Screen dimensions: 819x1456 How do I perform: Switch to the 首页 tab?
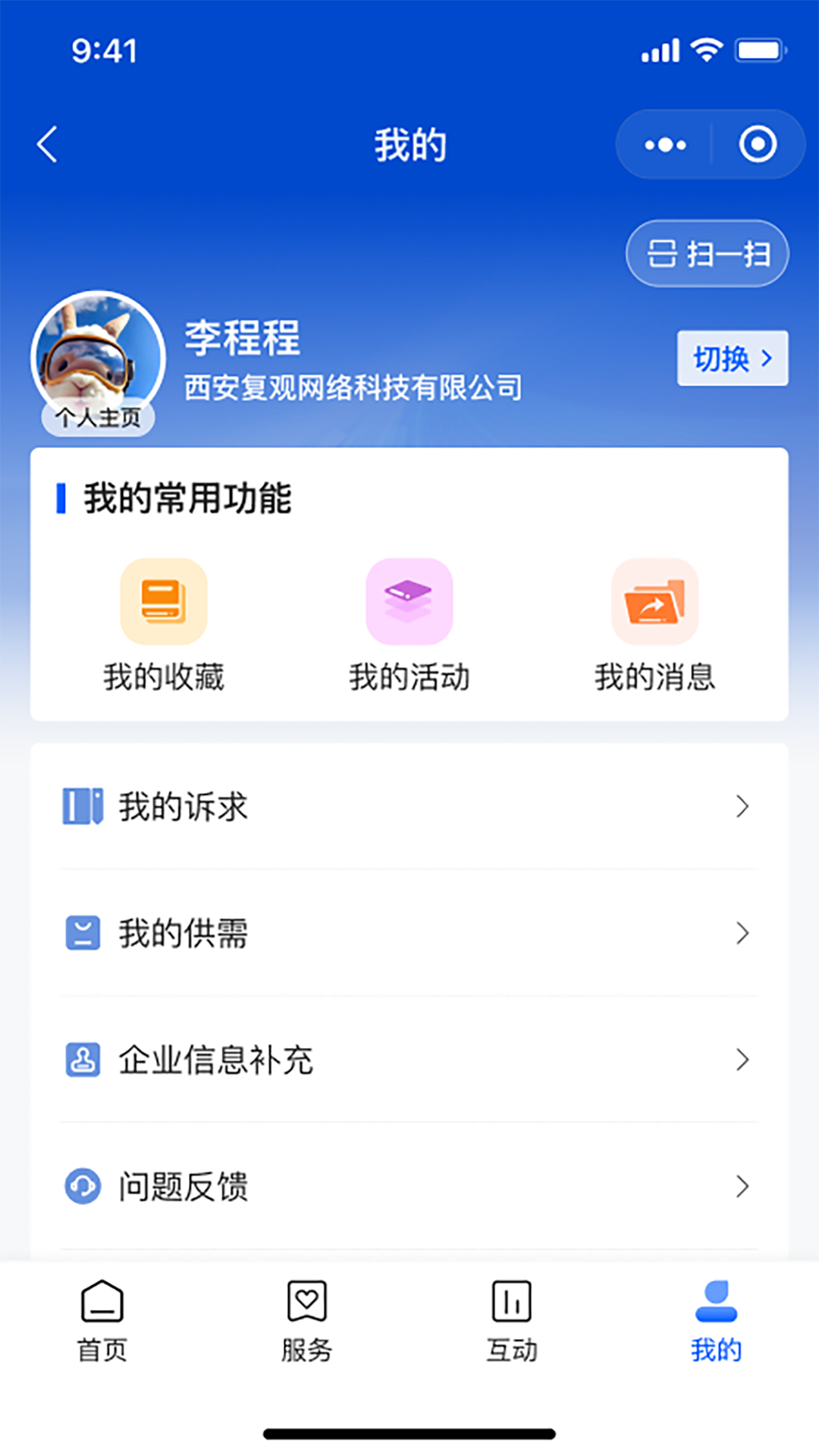[102, 1320]
